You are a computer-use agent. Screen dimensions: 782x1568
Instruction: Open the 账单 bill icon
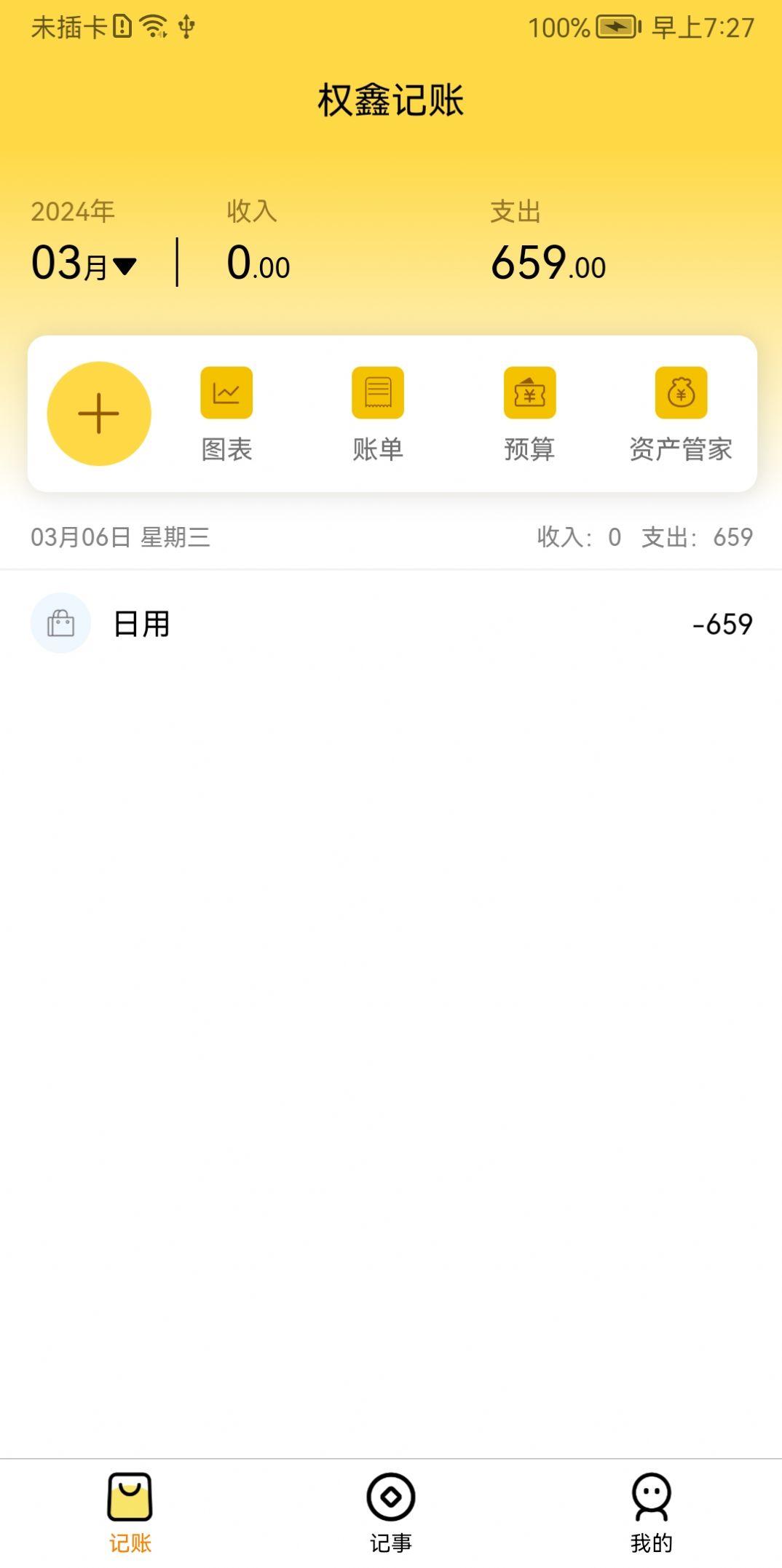376,392
